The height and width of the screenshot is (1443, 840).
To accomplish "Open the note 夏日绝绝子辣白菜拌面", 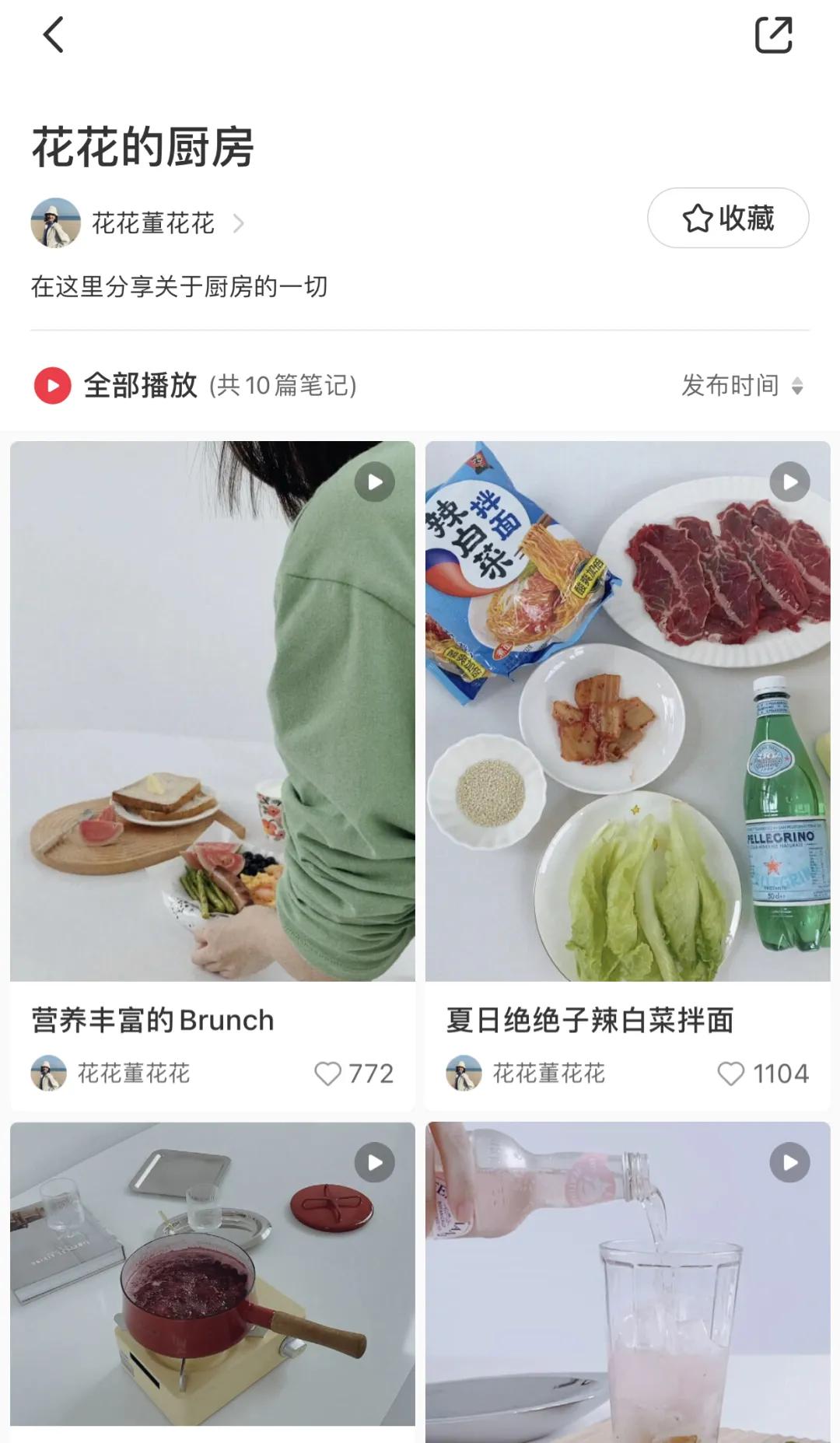I will coord(591,1020).
